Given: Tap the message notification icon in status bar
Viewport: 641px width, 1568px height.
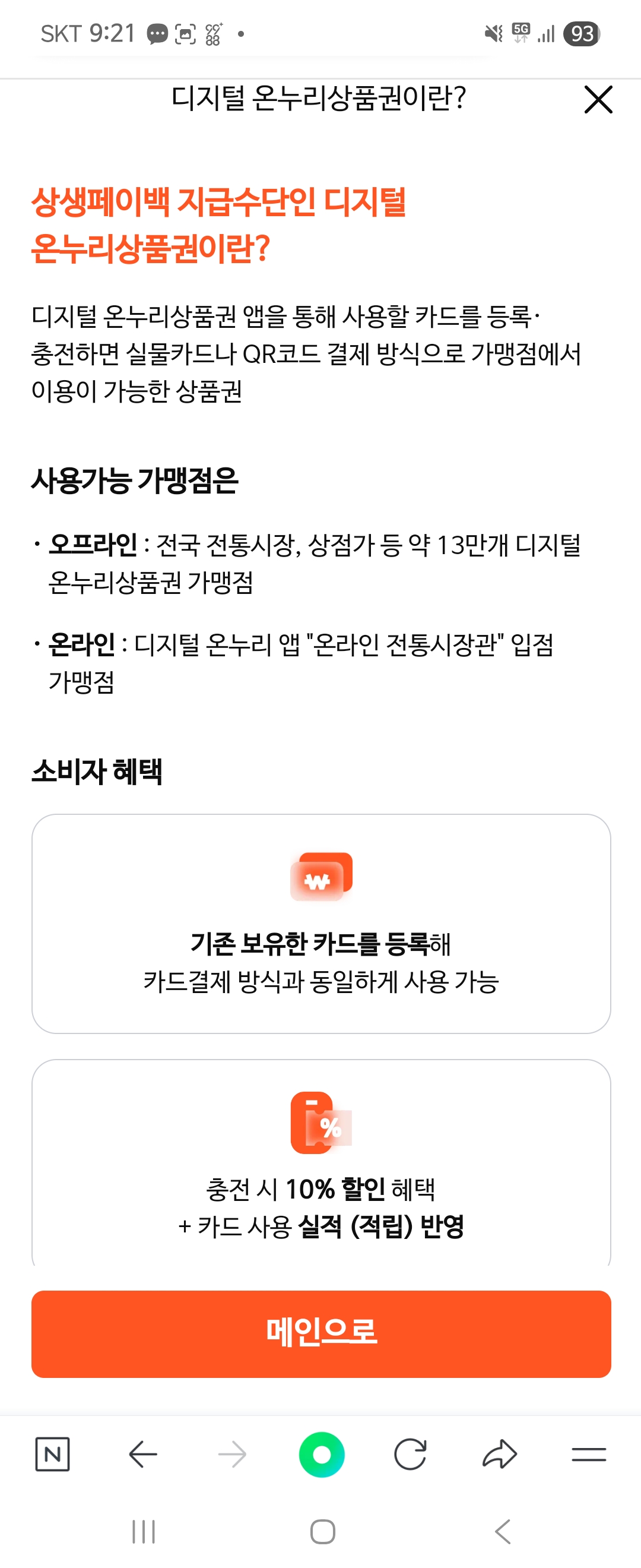Looking at the screenshot, I should click(157, 34).
